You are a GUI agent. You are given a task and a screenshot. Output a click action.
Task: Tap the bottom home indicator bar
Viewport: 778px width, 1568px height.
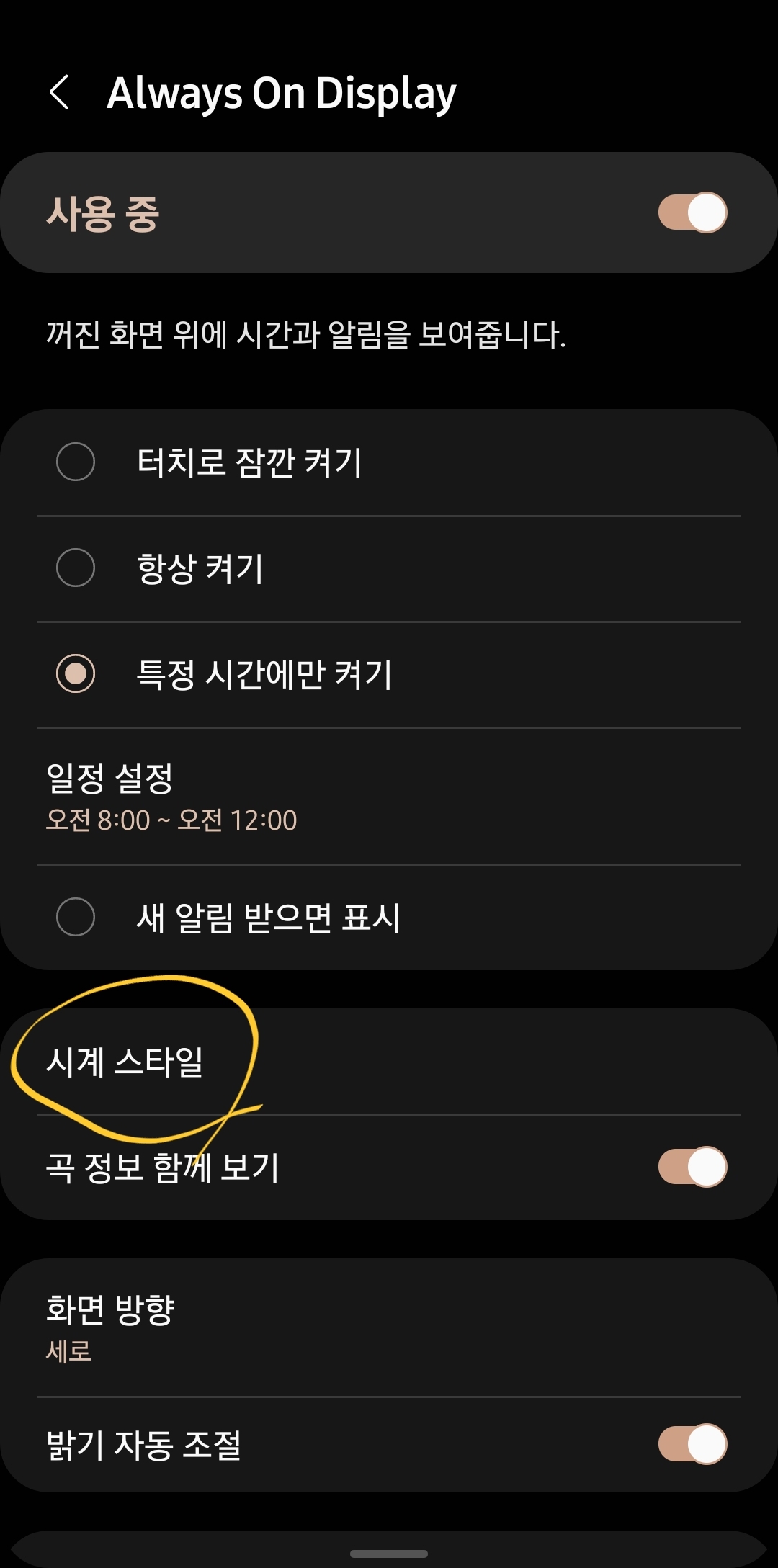(x=389, y=1554)
